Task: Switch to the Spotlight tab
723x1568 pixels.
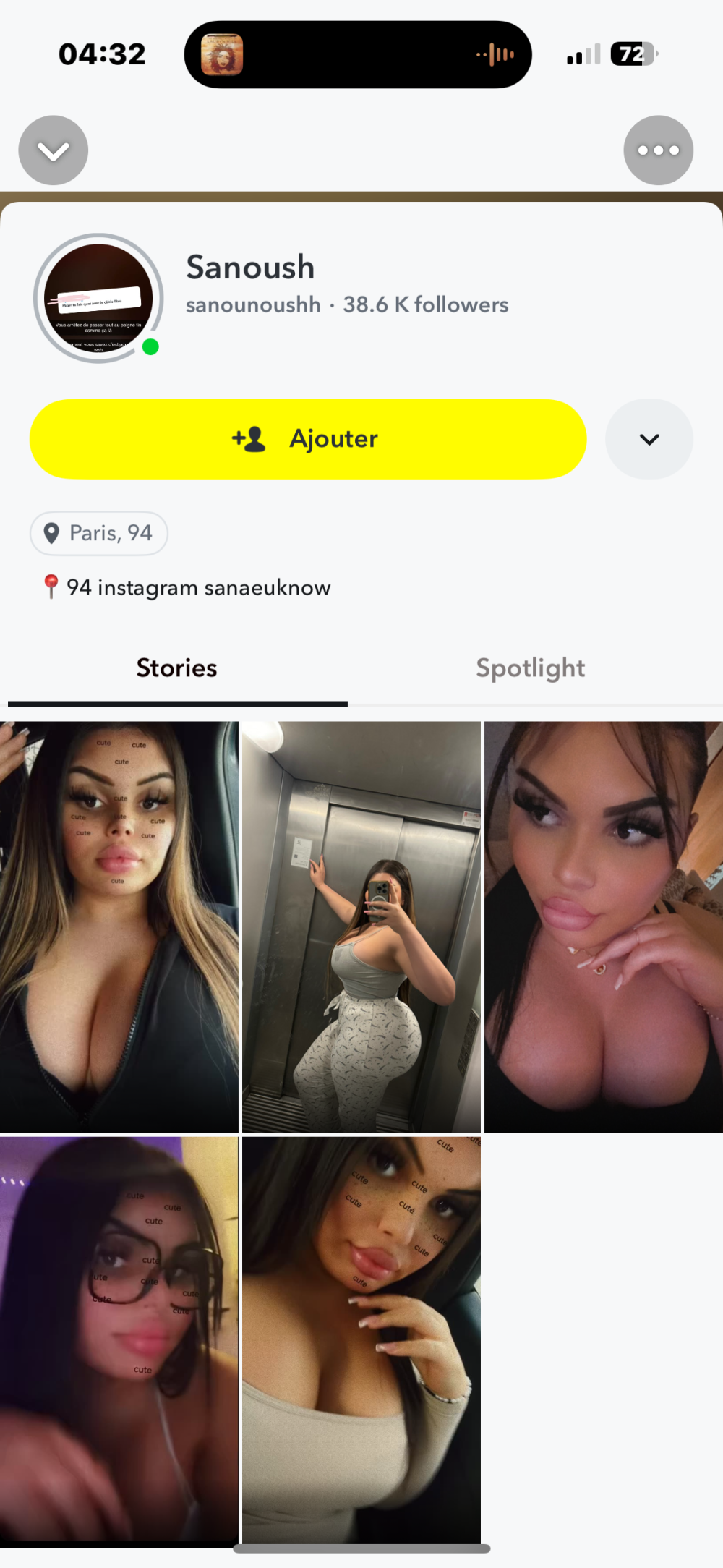Action: pyautogui.click(x=530, y=668)
